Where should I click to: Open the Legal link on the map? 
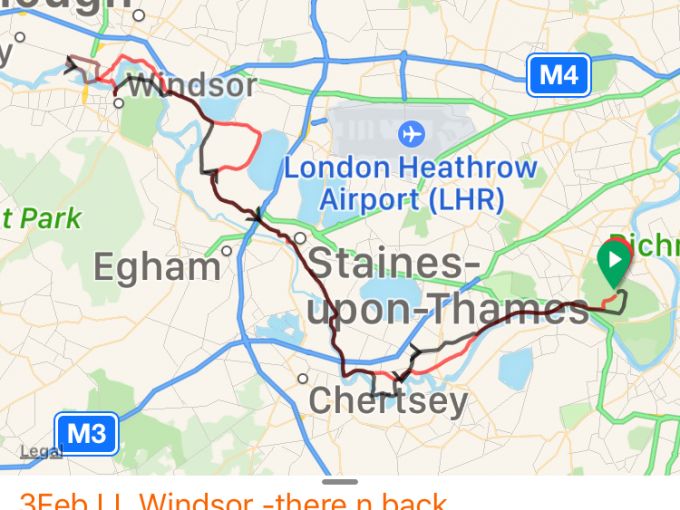40,451
